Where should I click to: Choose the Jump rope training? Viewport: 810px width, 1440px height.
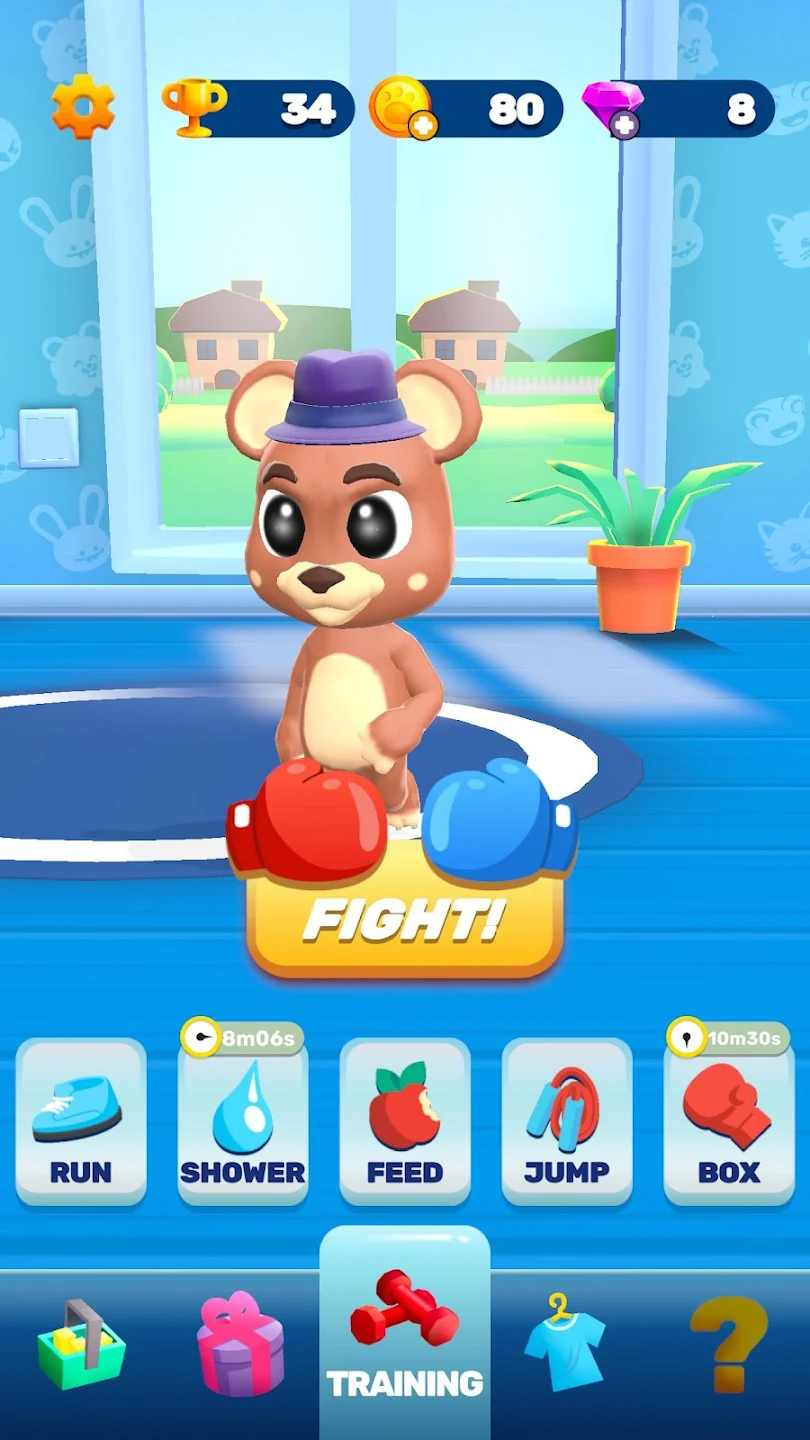pyautogui.click(x=567, y=1122)
